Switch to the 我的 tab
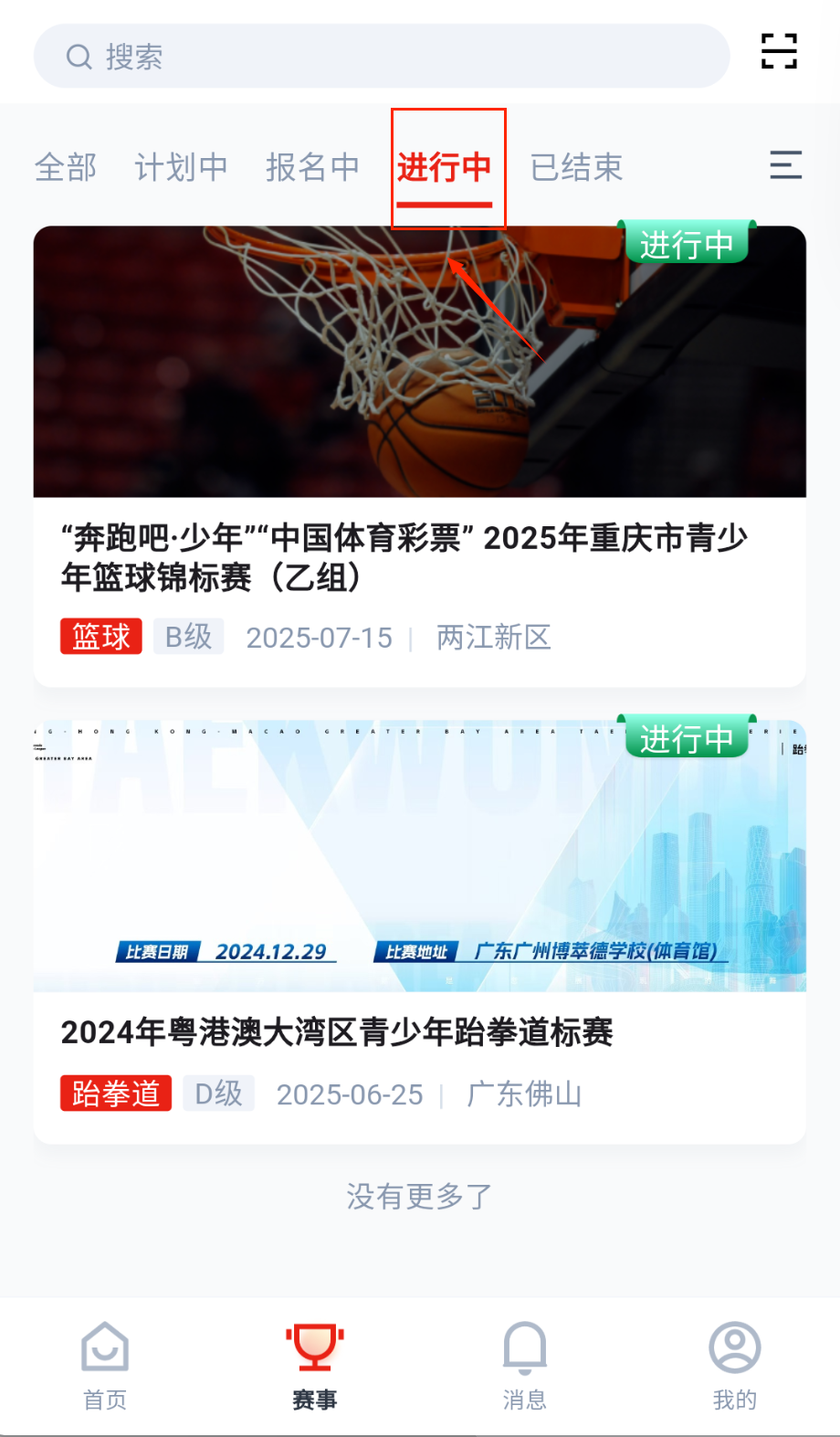 tap(735, 1365)
